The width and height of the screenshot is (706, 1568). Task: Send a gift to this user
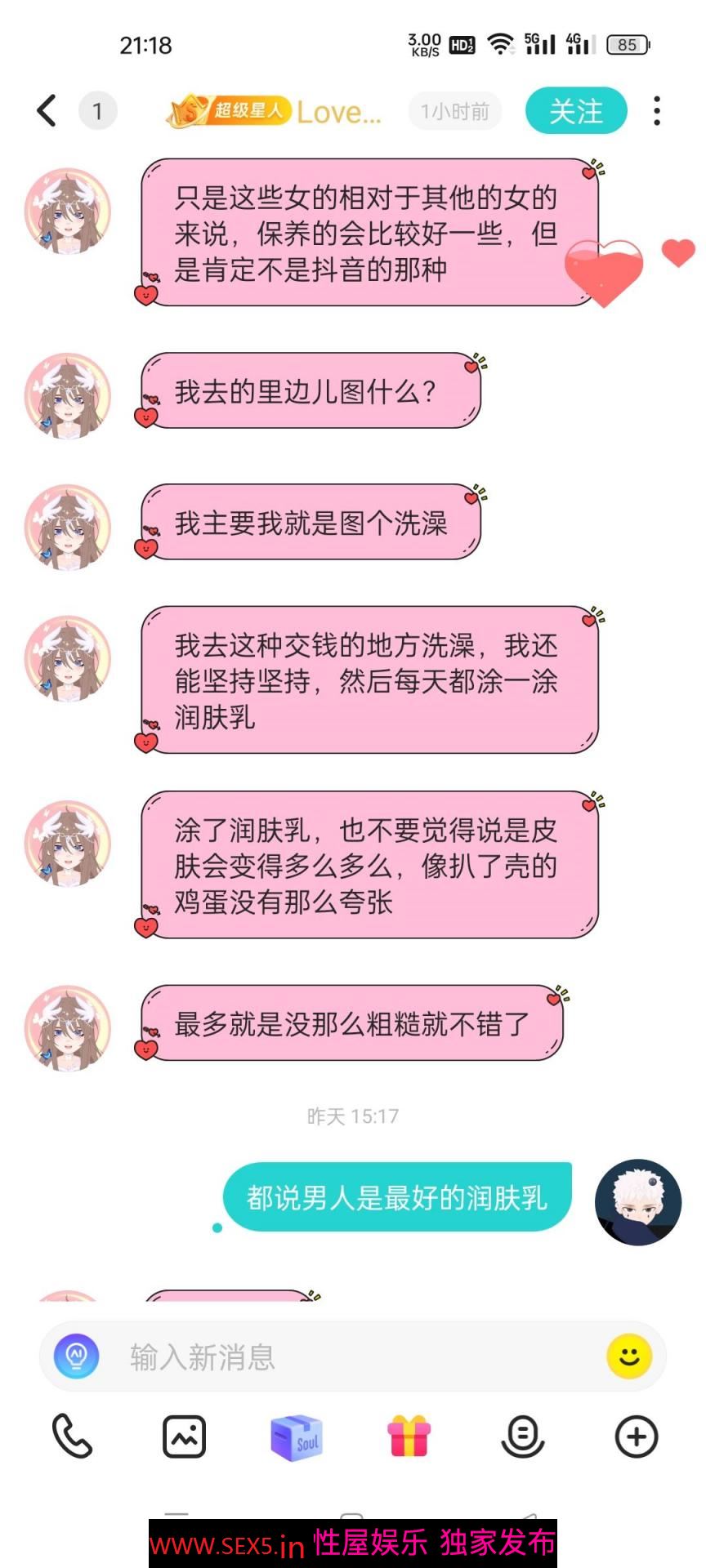(x=409, y=1437)
